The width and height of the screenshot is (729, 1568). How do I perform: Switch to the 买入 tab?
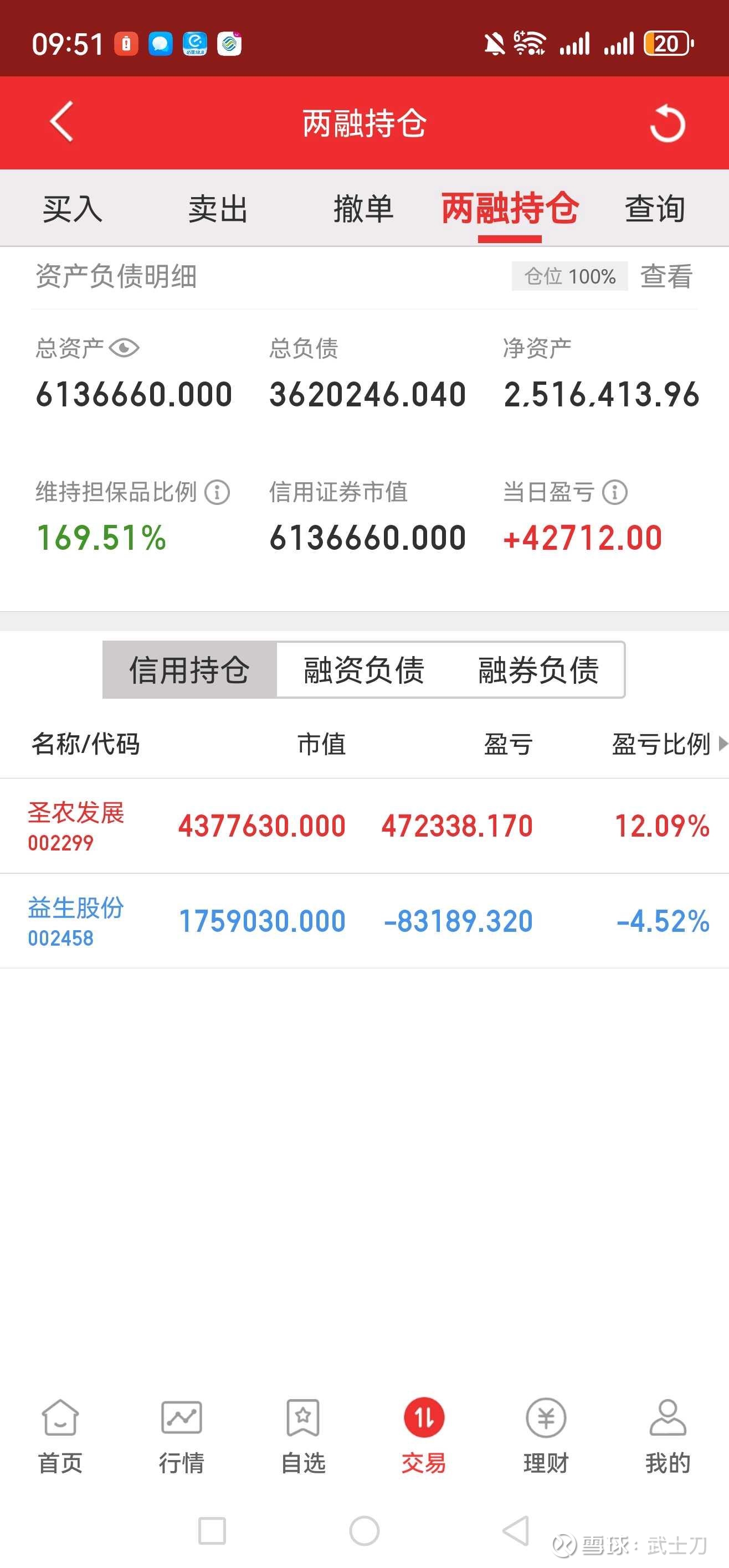[73, 209]
